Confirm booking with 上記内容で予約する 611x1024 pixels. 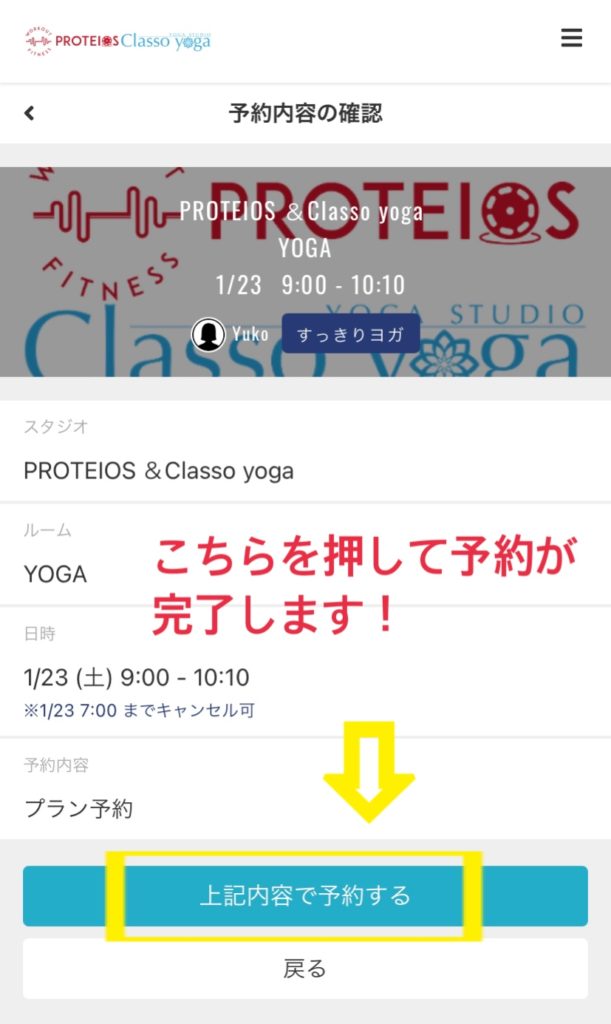pos(305,895)
